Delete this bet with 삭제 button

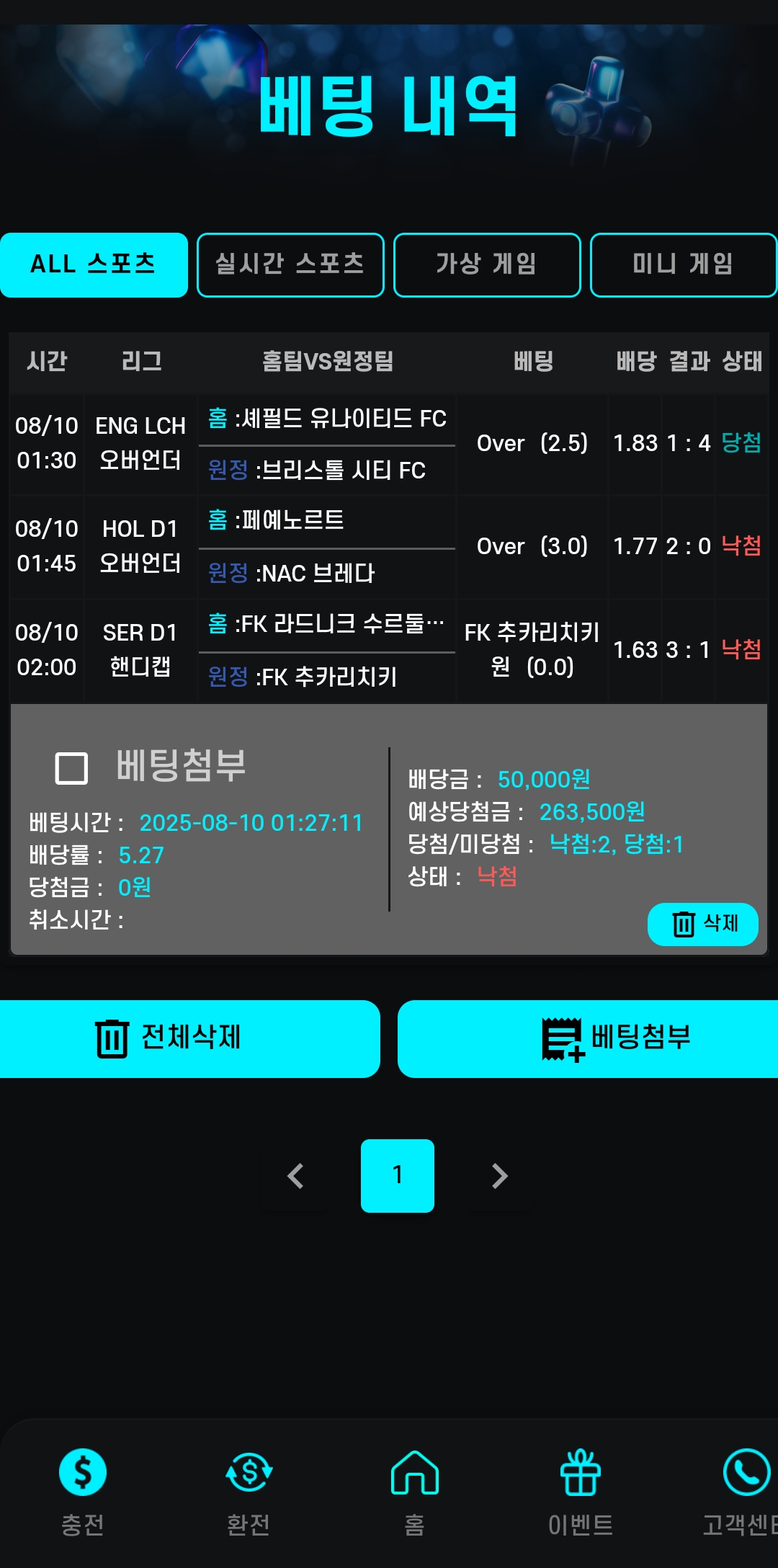pyautogui.click(x=702, y=924)
